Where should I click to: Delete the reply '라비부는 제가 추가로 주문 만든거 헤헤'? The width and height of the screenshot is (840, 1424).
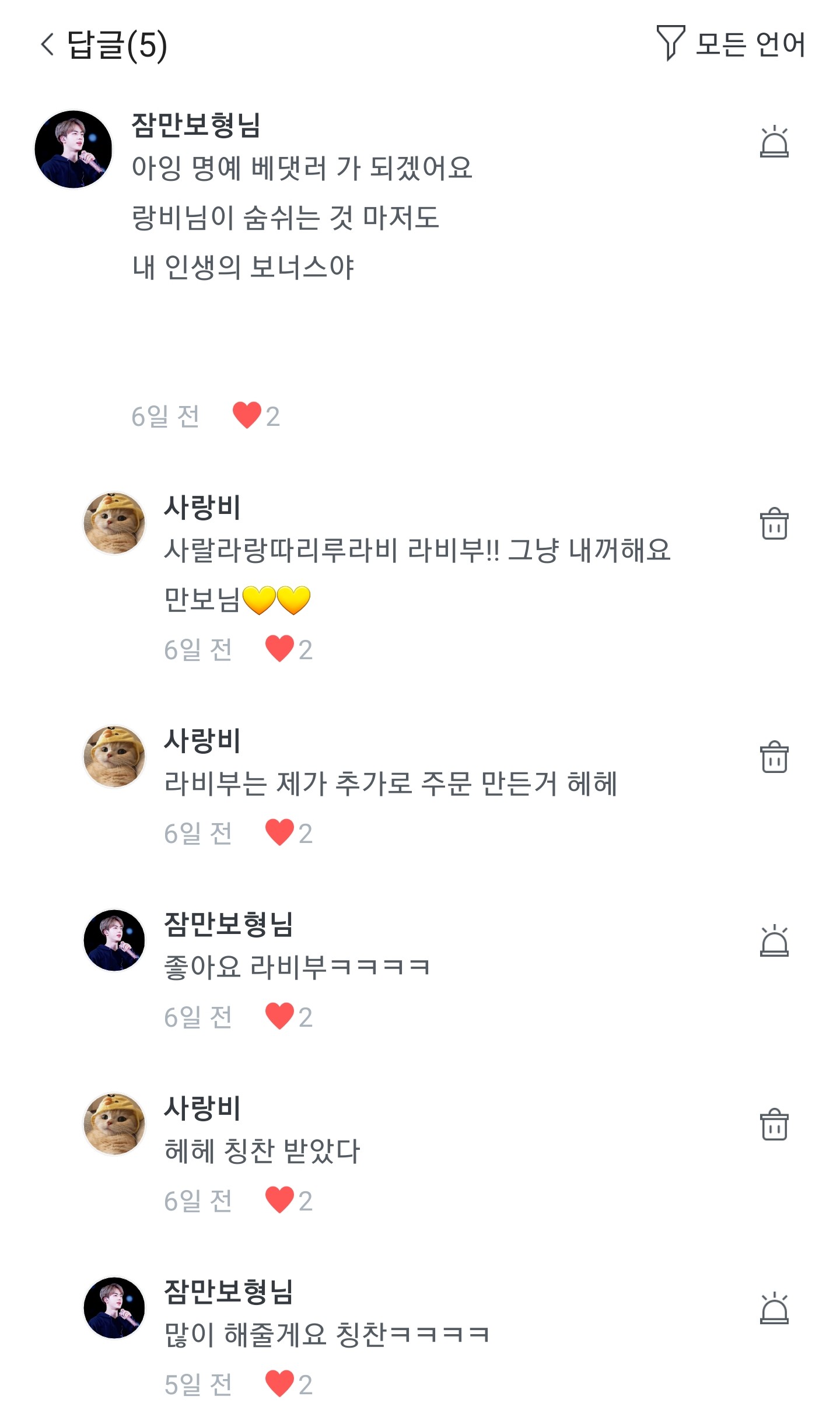773,757
